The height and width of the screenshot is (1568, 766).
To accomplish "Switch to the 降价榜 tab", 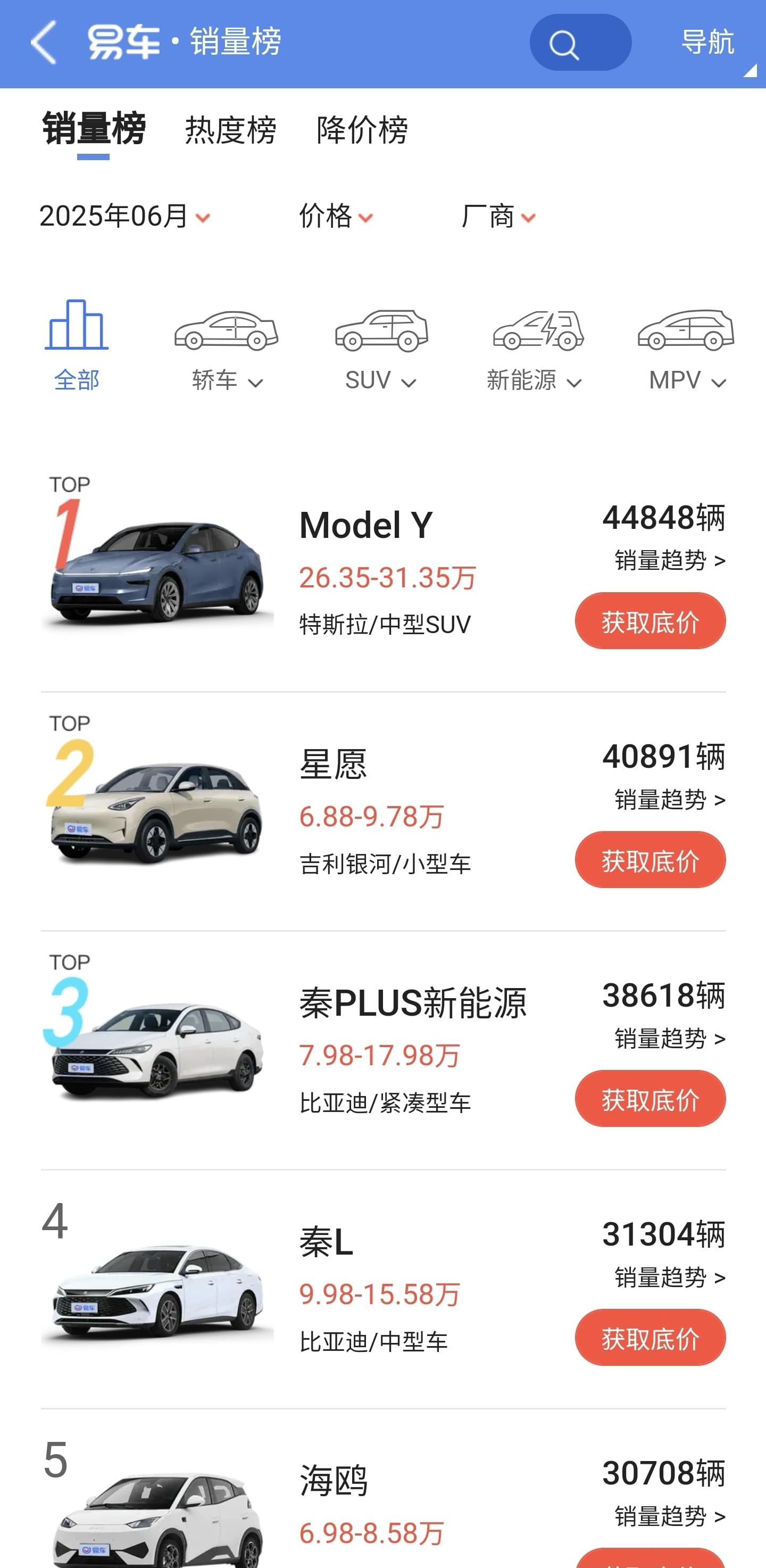I will (x=362, y=130).
